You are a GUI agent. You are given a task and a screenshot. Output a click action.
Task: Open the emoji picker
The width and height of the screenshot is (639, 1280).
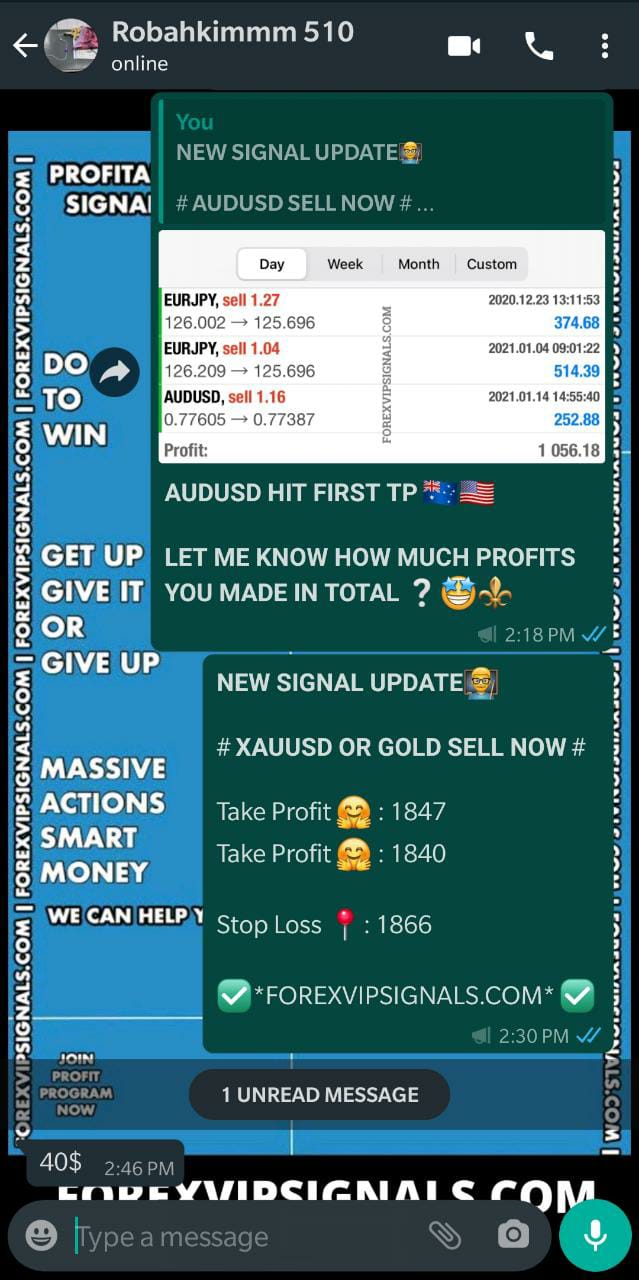tap(41, 1235)
